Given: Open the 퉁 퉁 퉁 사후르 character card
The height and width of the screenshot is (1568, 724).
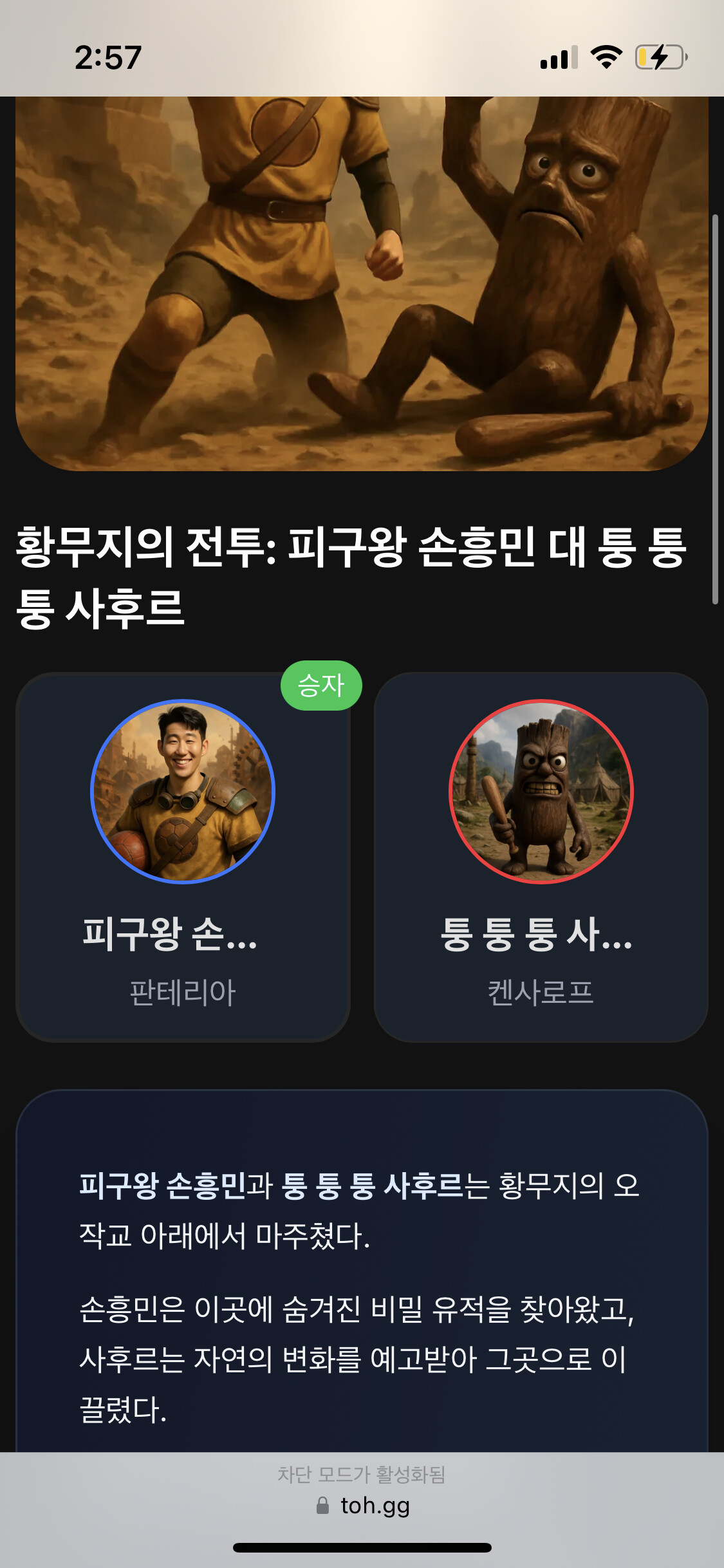Looking at the screenshot, I should point(541,856).
